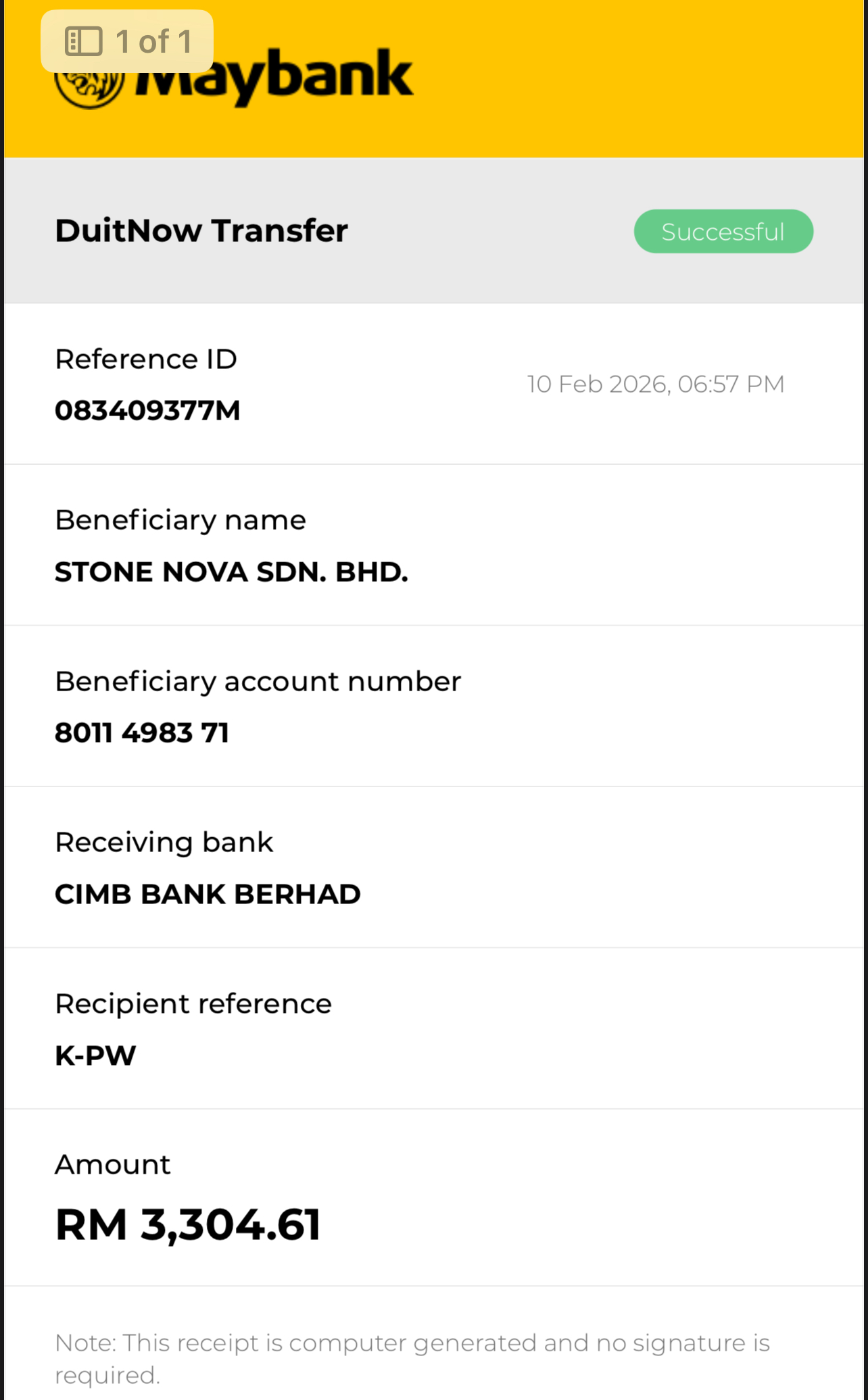This screenshot has height=1400, width=868.
Task: Open the page thumbnails via "1 of 1"
Action: point(127,42)
